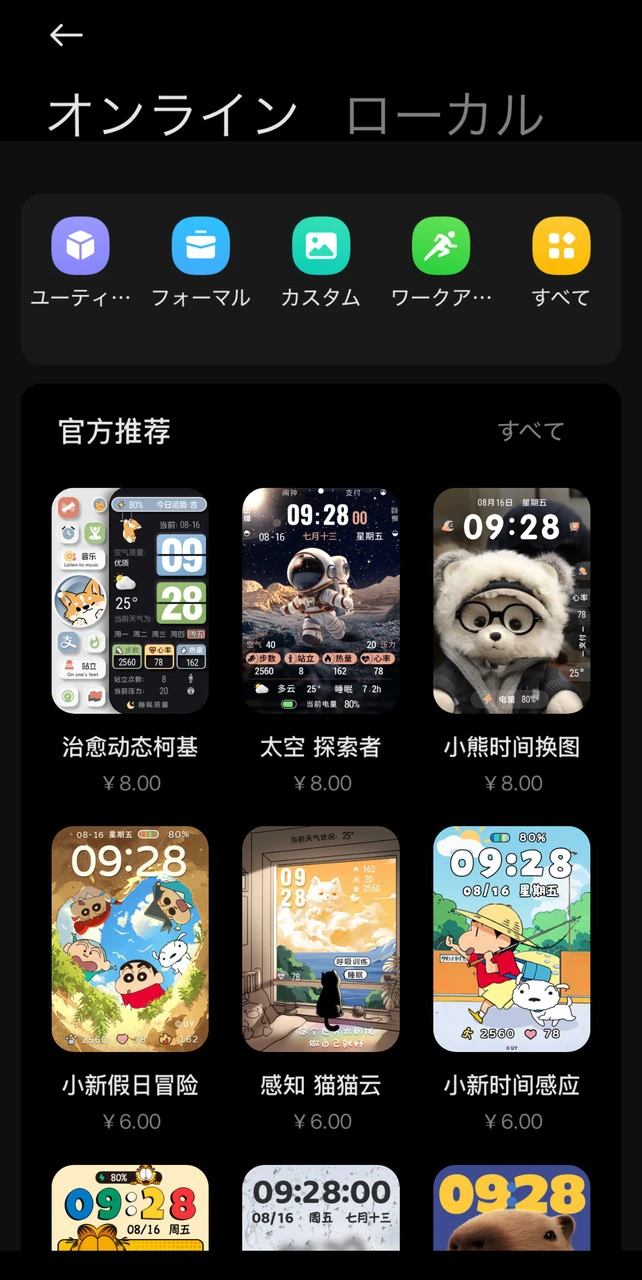Go back using the arrow icon
642x1280 pixels.
[66, 35]
